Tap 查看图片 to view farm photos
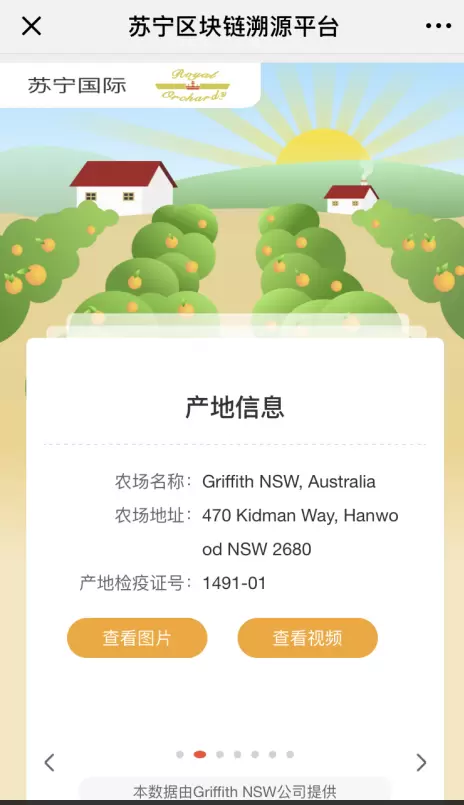This screenshot has width=464, height=805. click(x=137, y=638)
